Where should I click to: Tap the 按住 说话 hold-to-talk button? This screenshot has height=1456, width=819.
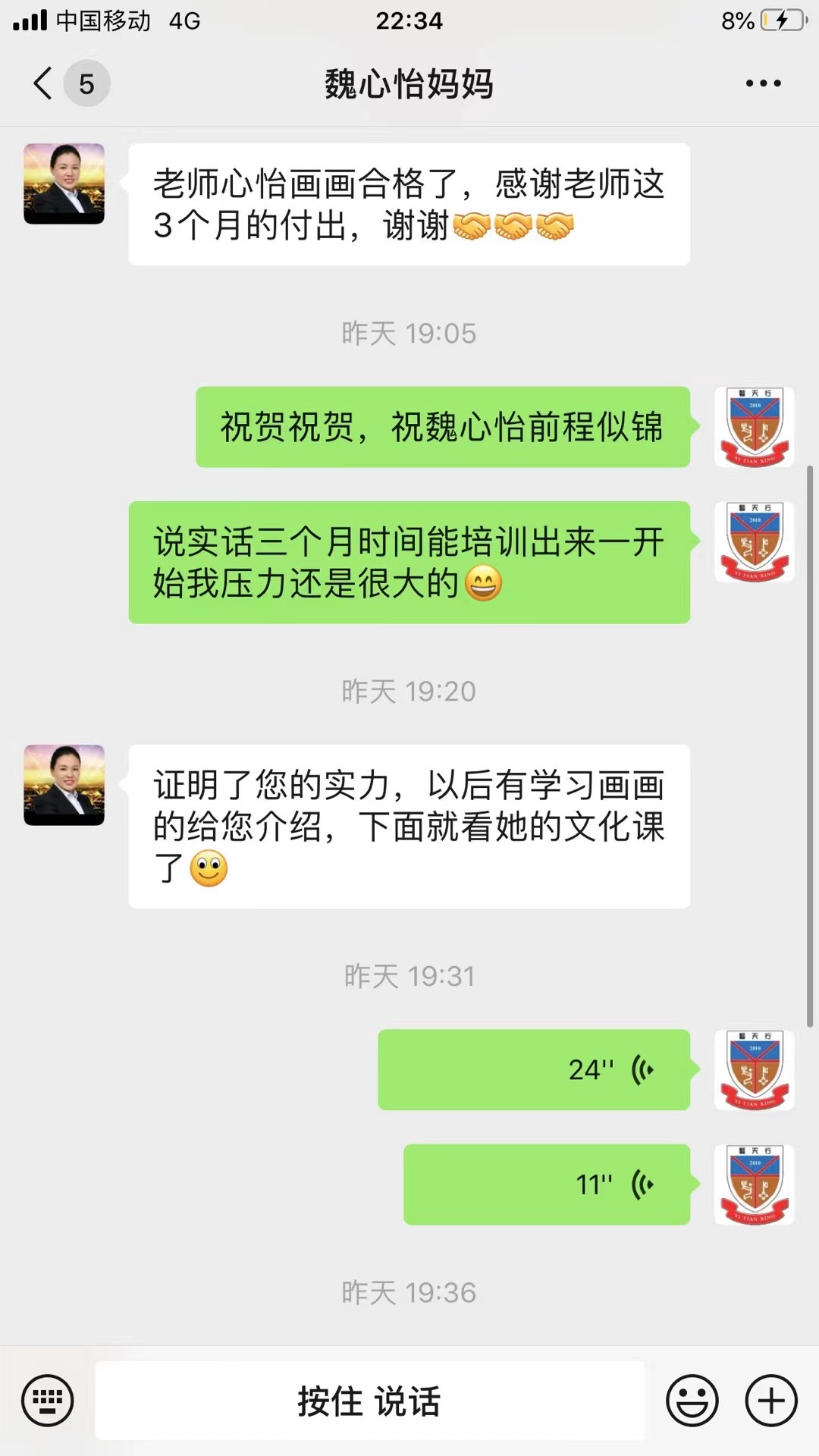pyautogui.click(x=369, y=1401)
